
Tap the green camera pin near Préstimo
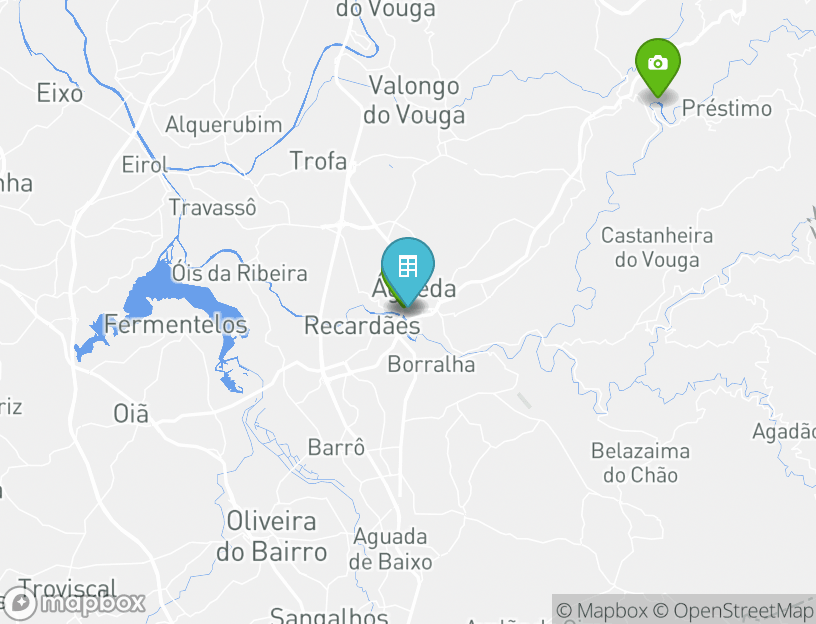click(x=657, y=64)
